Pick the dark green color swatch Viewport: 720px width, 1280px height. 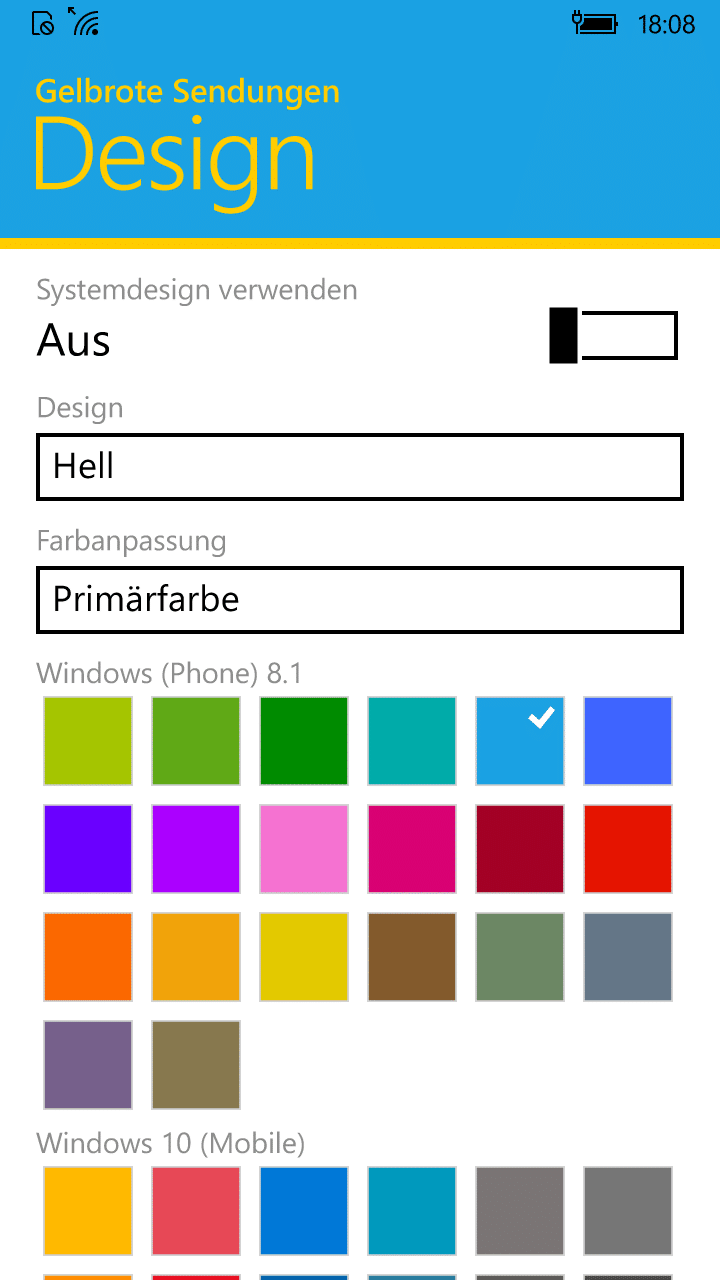pos(304,741)
